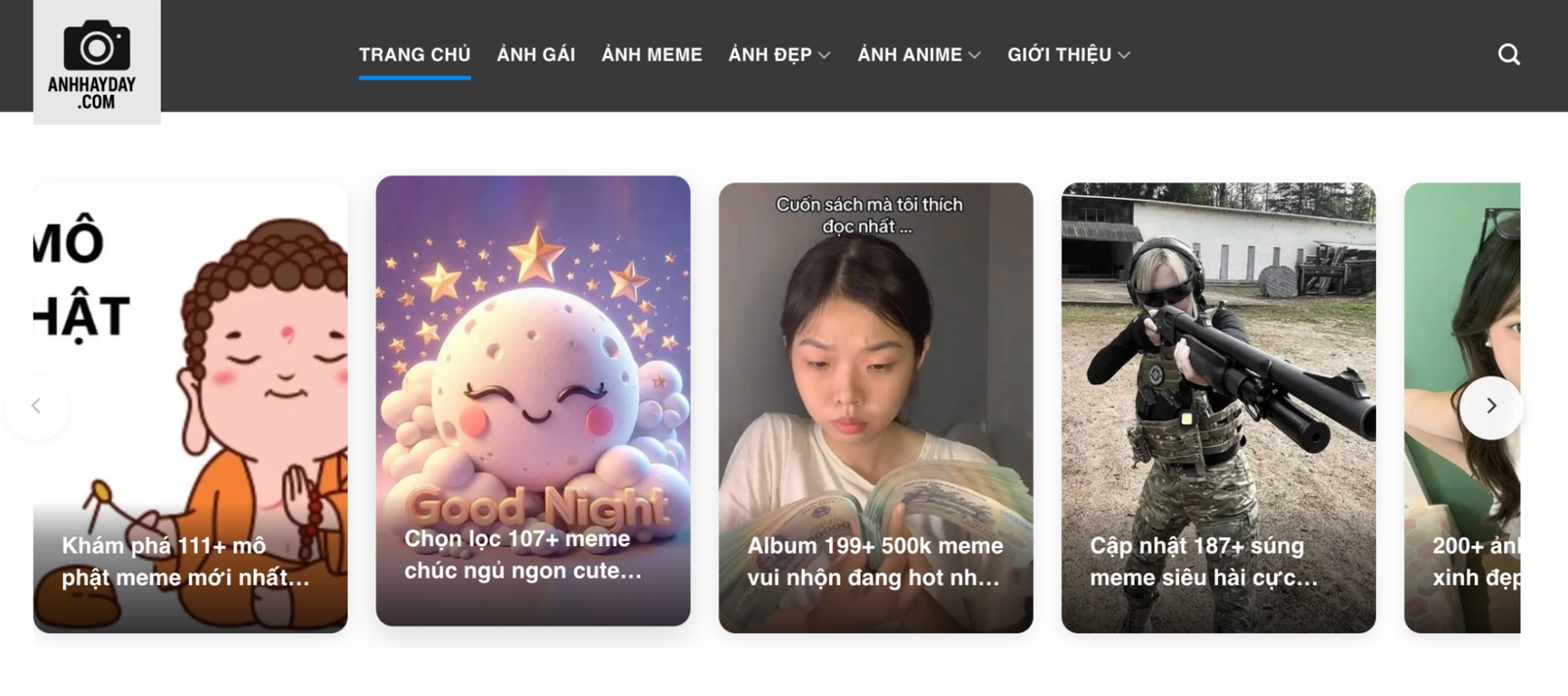
Task: Switch to the ẢNH MEME section
Action: (x=652, y=55)
